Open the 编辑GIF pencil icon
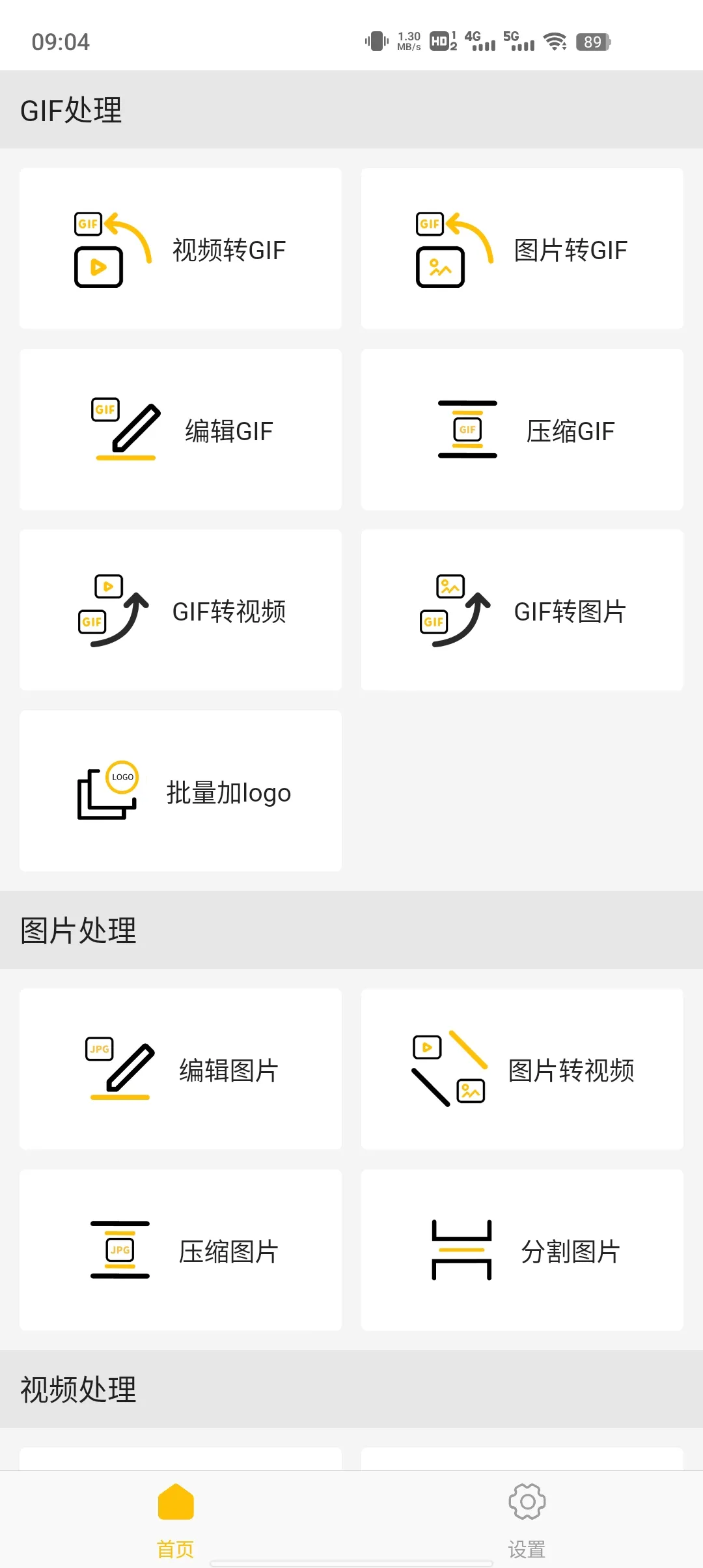This screenshot has width=703, height=1568. click(x=124, y=430)
